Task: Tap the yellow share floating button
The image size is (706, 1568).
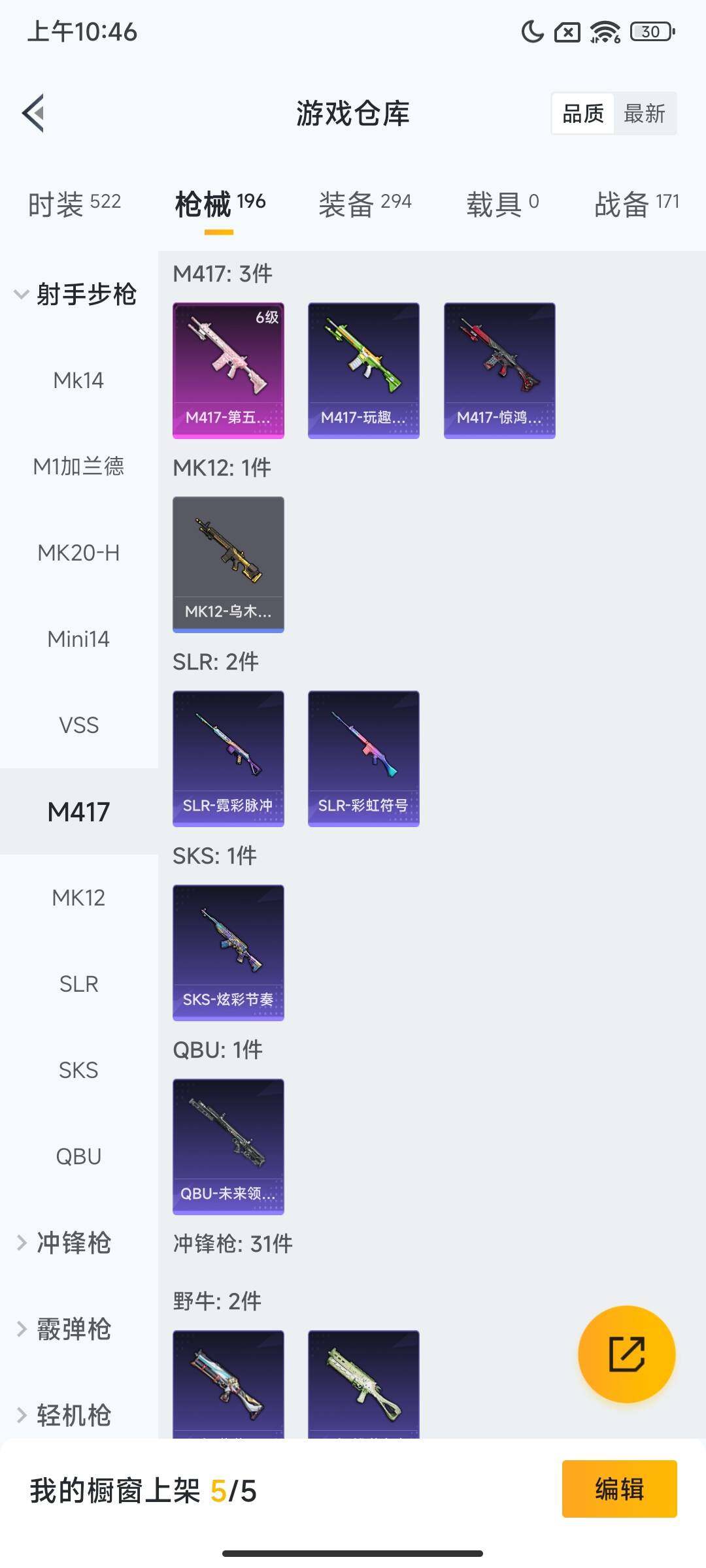Action: point(626,1354)
